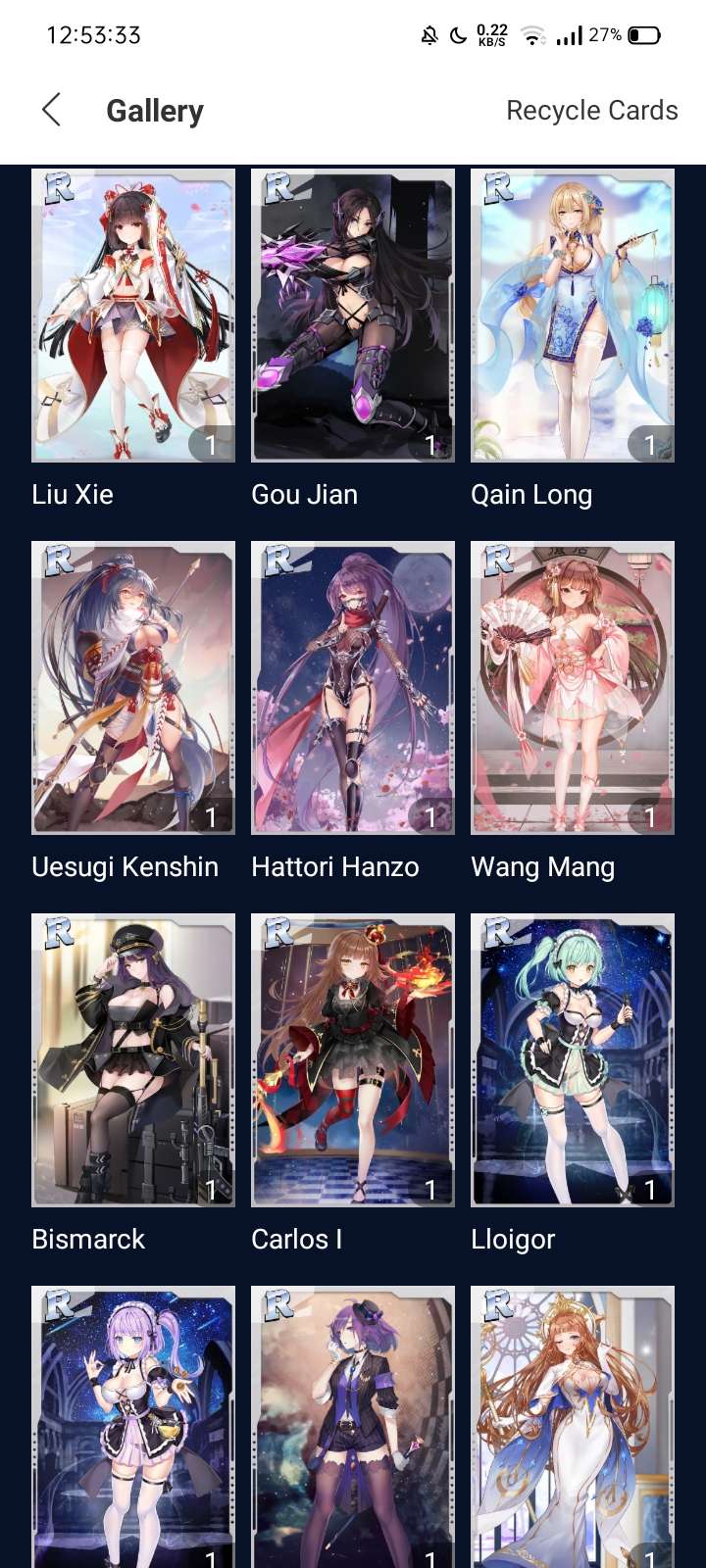Open Recycle Cards

[x=591, y=111]
